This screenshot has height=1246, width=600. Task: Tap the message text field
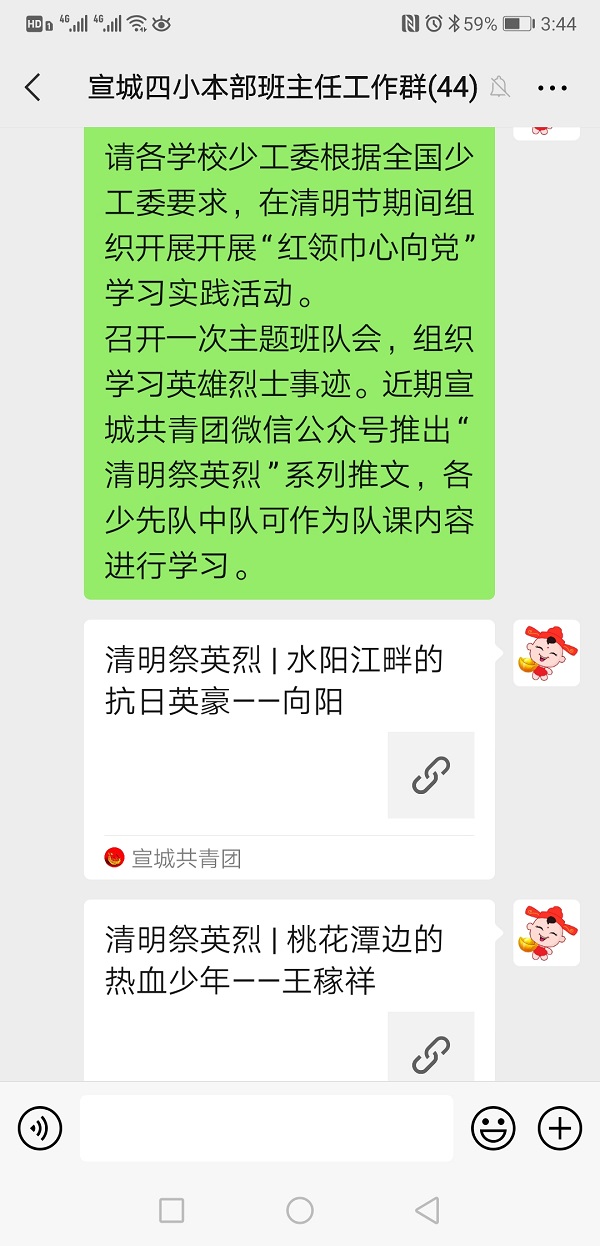[266, 1128]
